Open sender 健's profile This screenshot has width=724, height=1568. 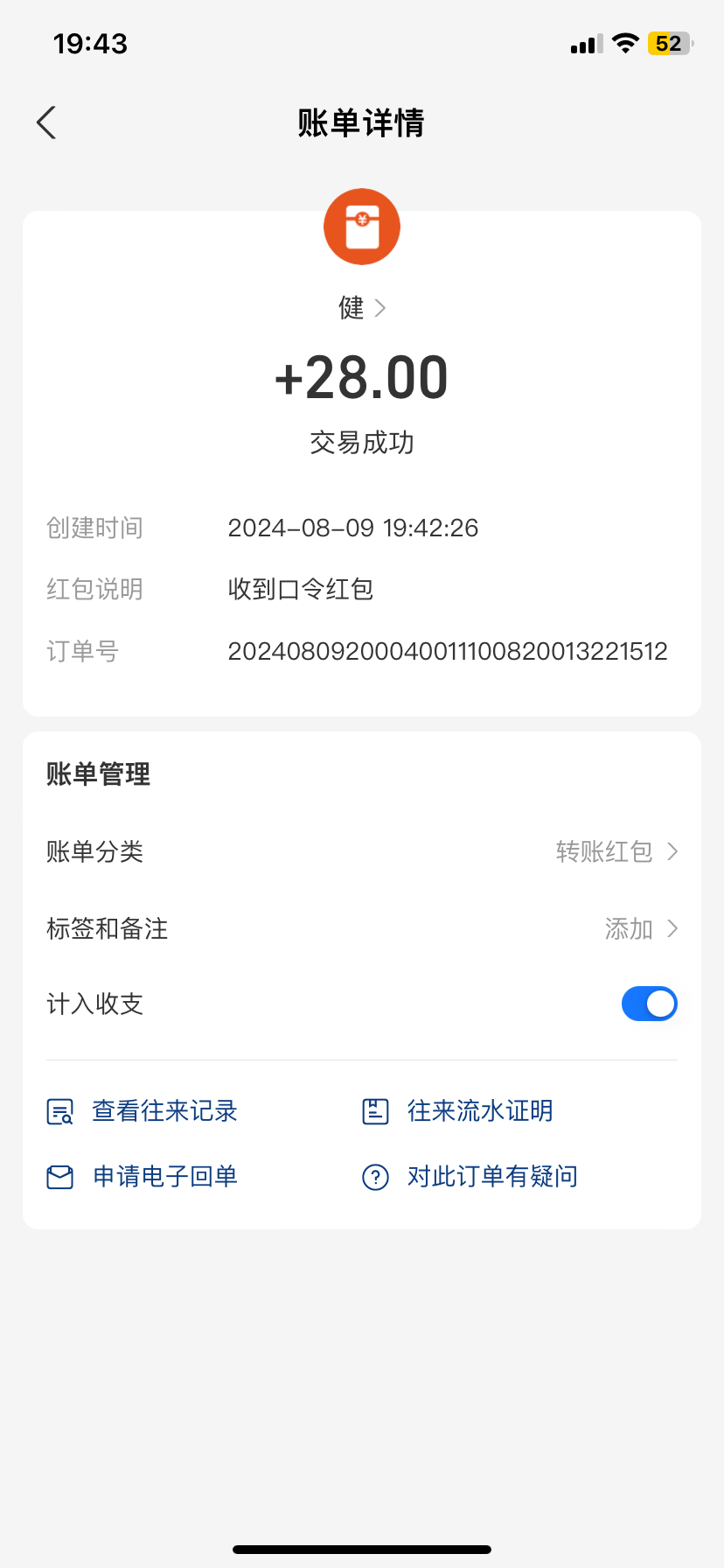click(x=361, y=308)
